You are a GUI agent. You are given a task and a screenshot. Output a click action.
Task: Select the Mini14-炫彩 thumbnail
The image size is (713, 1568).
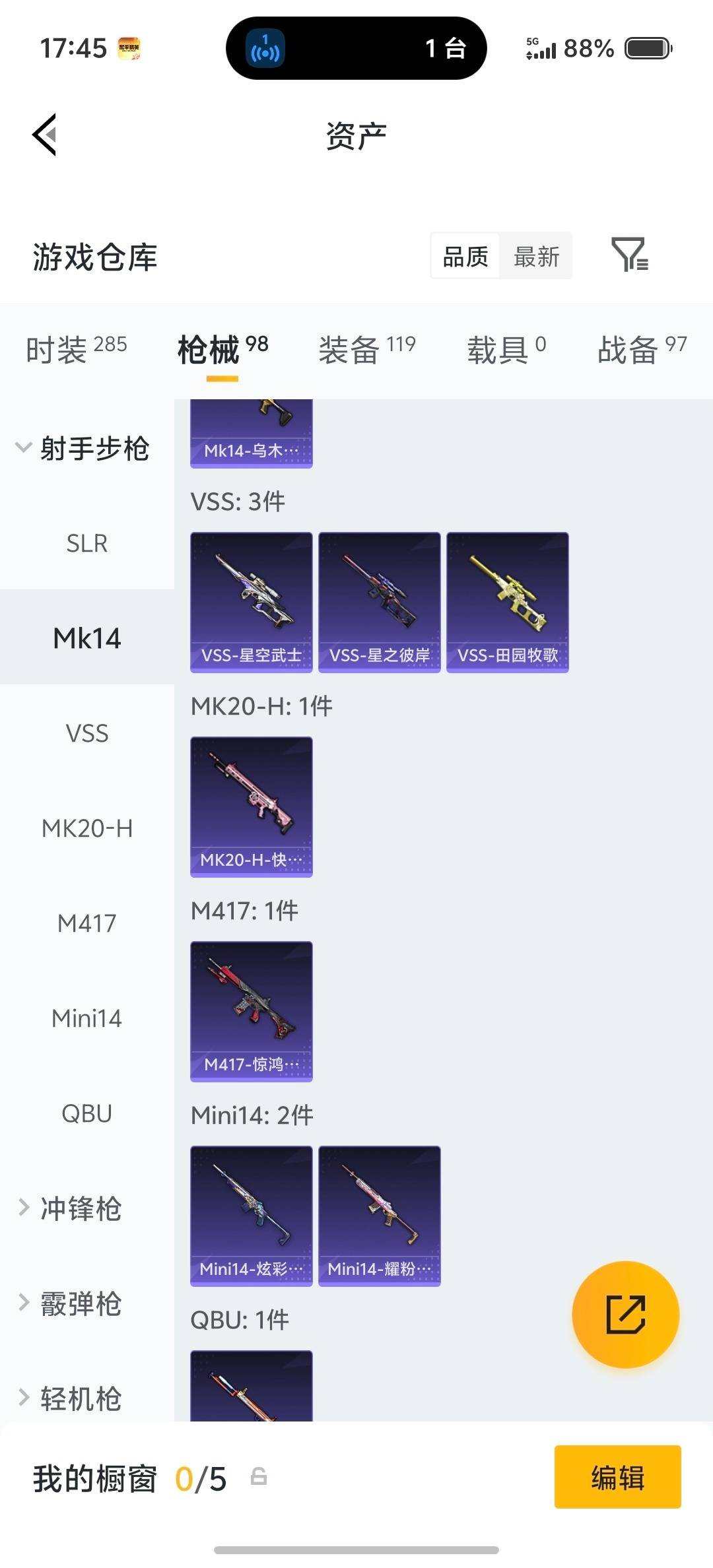point(251,1213)
